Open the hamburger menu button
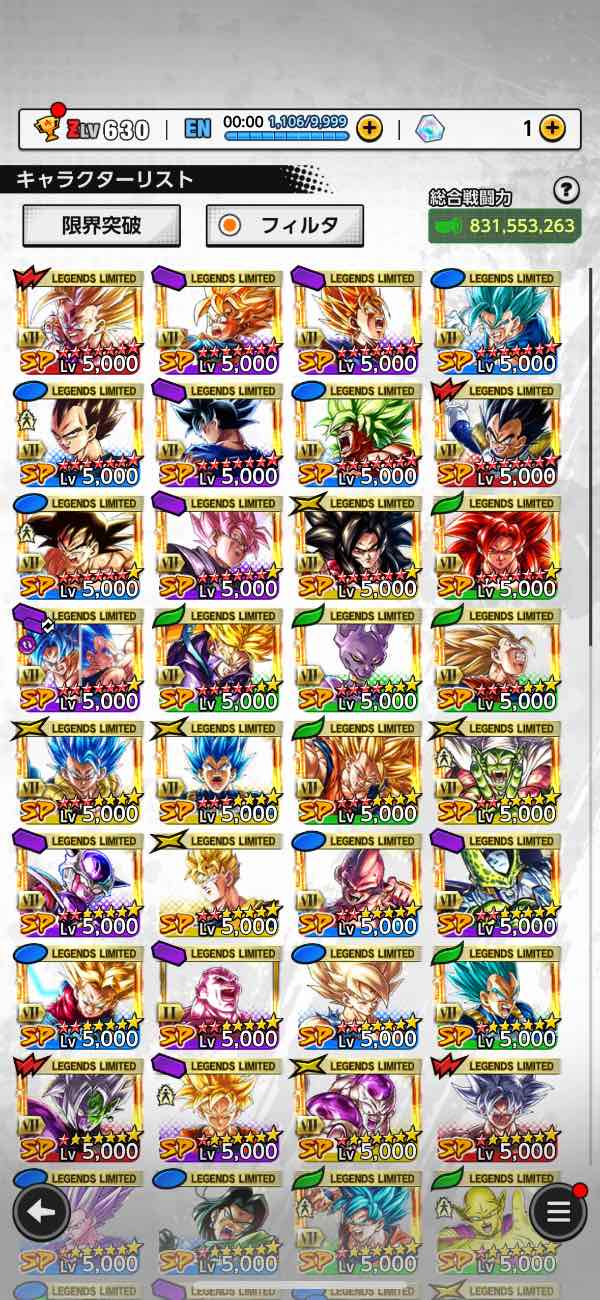 click(x=558, y=1212)
